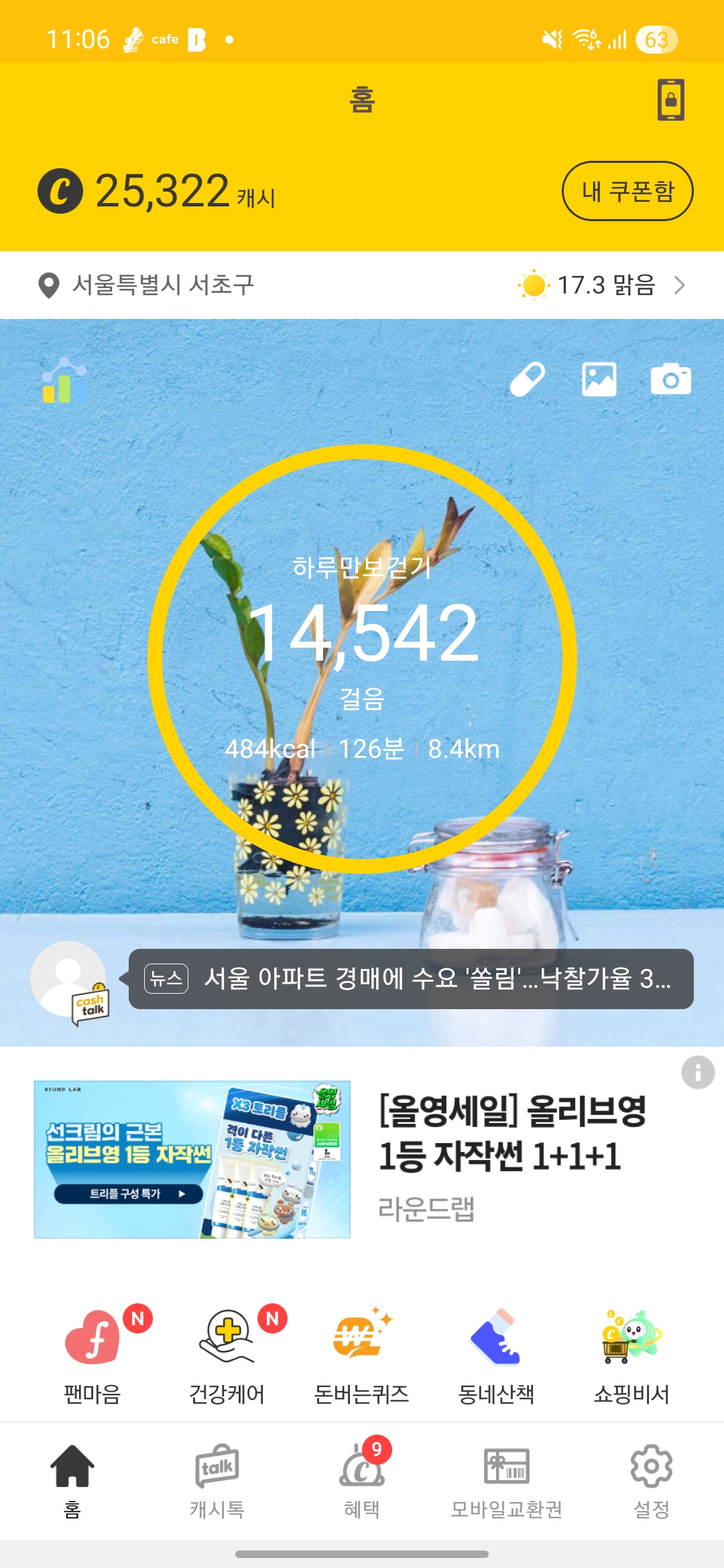Open the step statistics chart icon
Image resolution: width=724 pixels, height=1568 pixels.
pos(64,381)
